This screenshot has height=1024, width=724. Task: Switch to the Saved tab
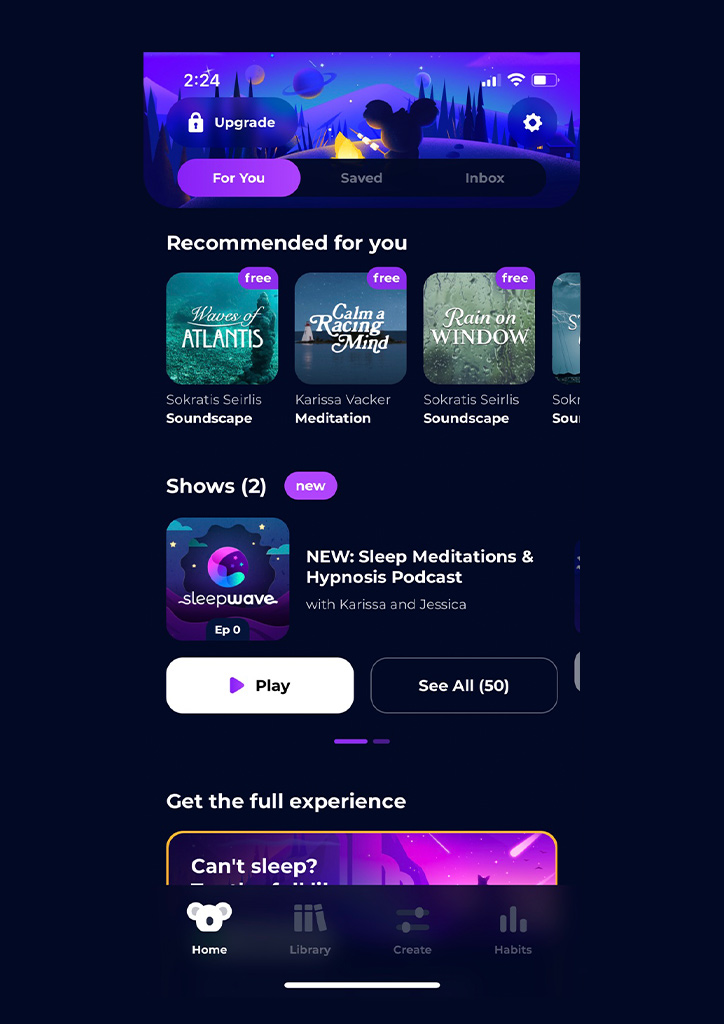[361, 178]
